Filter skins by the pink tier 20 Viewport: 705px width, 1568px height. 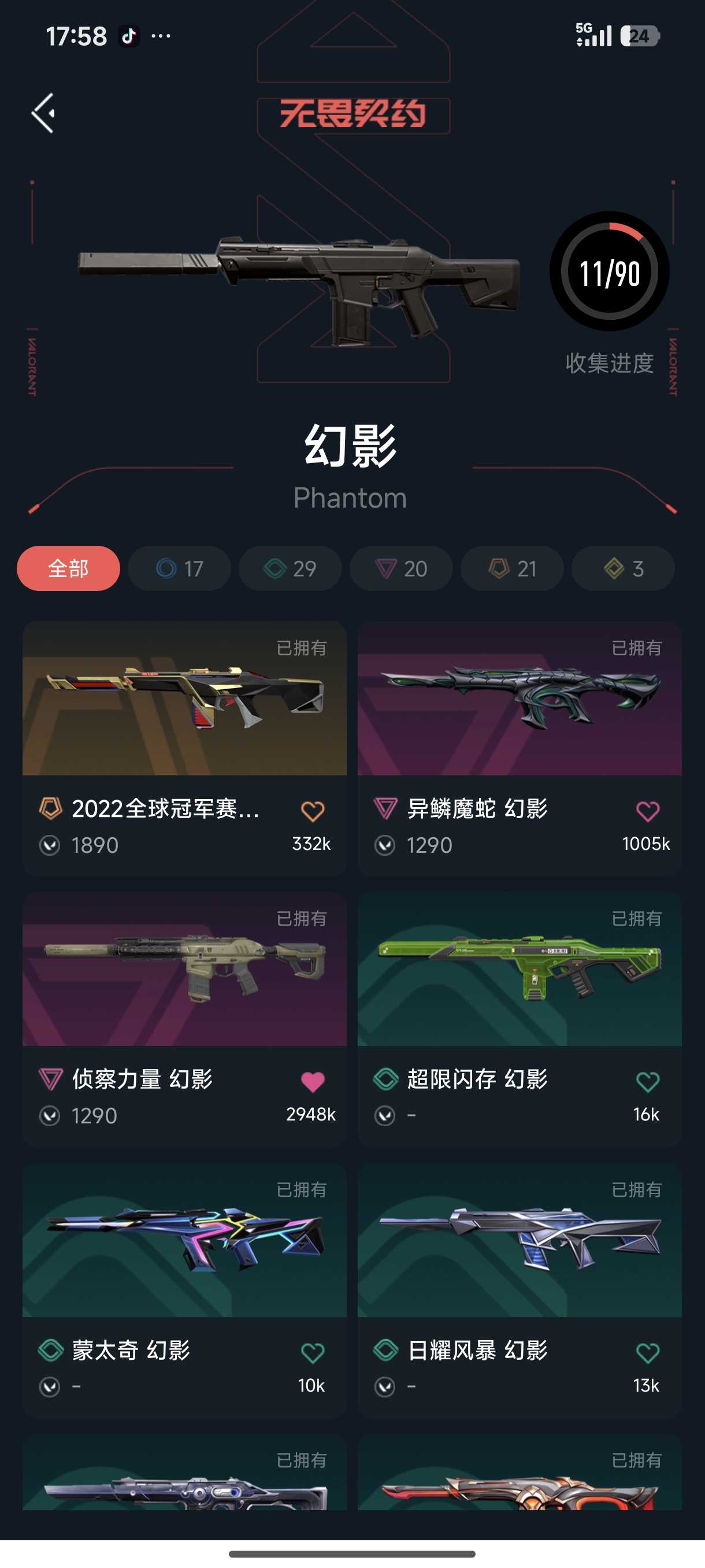(402, 568)
